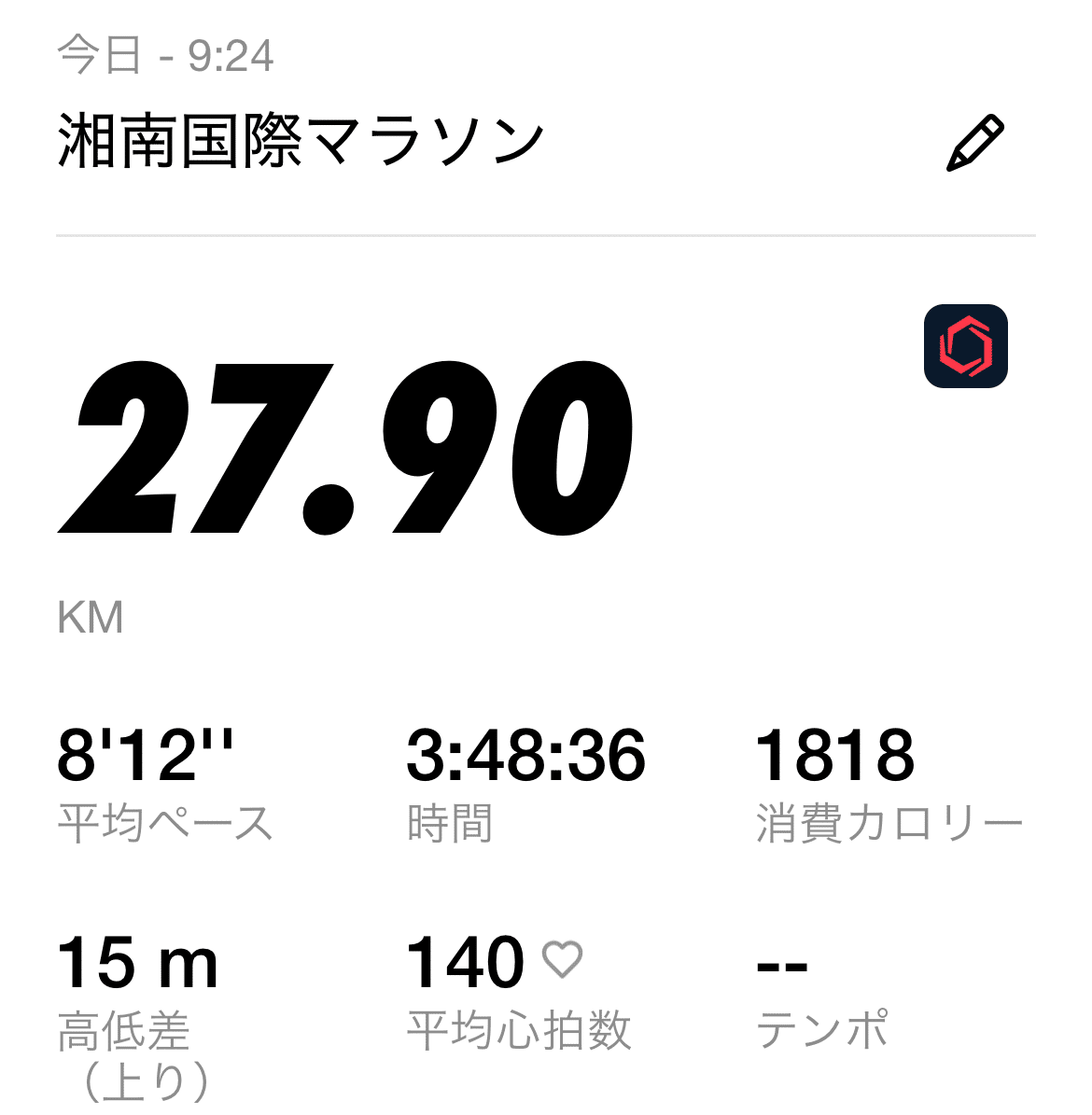Edit the run title with the pencil icon
The height and width of the screenshot is (1115, 1092).
point(975,143)
